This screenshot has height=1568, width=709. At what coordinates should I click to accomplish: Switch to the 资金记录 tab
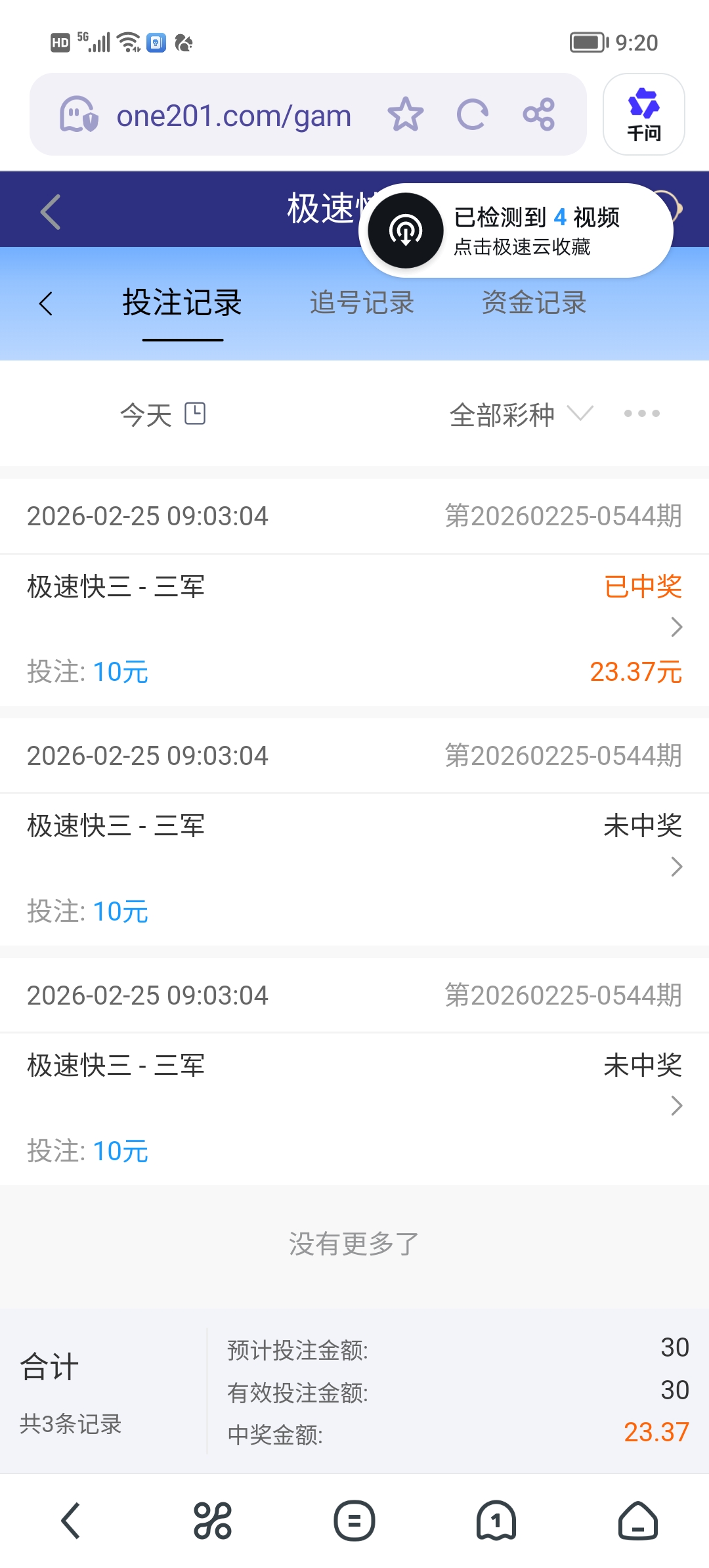[534, 303]
